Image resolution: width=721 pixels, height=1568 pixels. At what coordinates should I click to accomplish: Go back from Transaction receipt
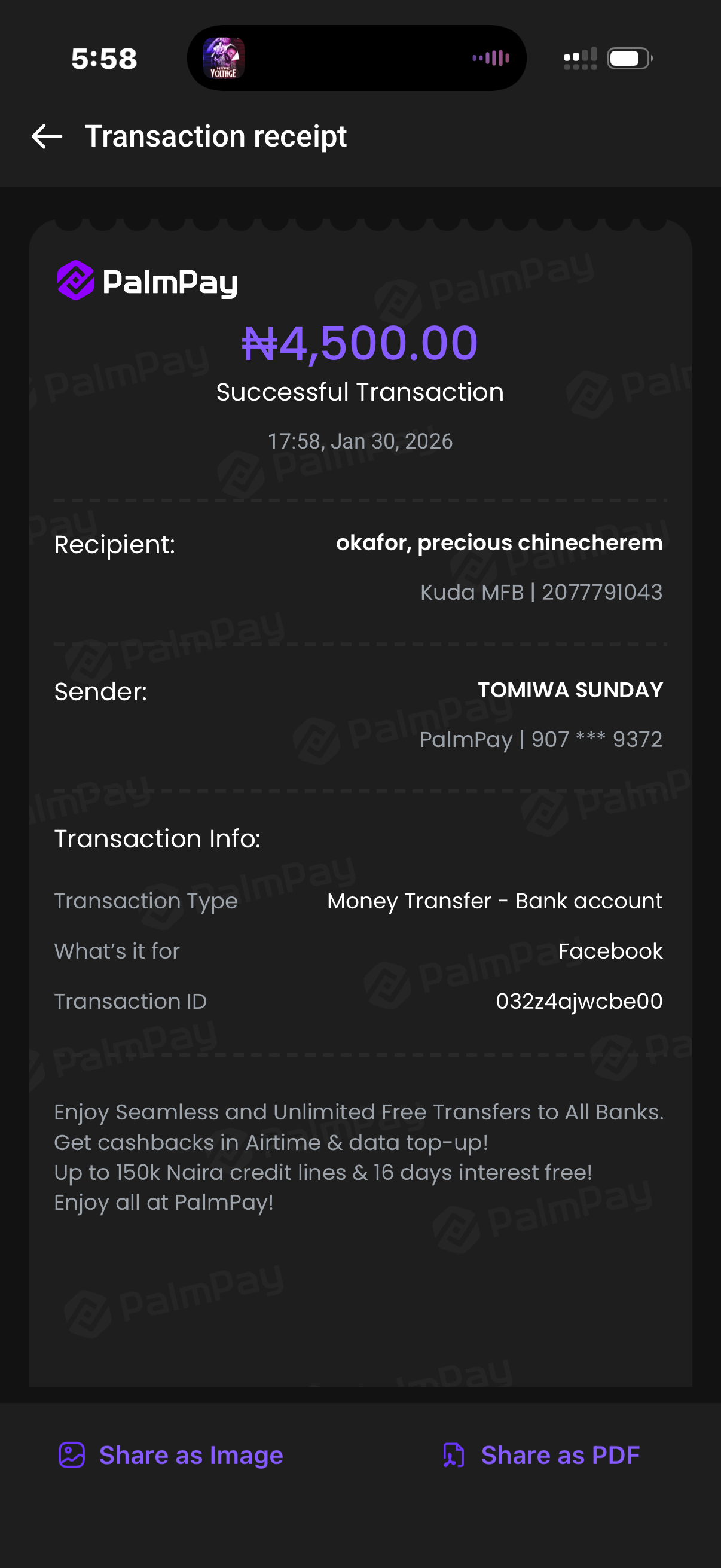(x=47, y=136)
